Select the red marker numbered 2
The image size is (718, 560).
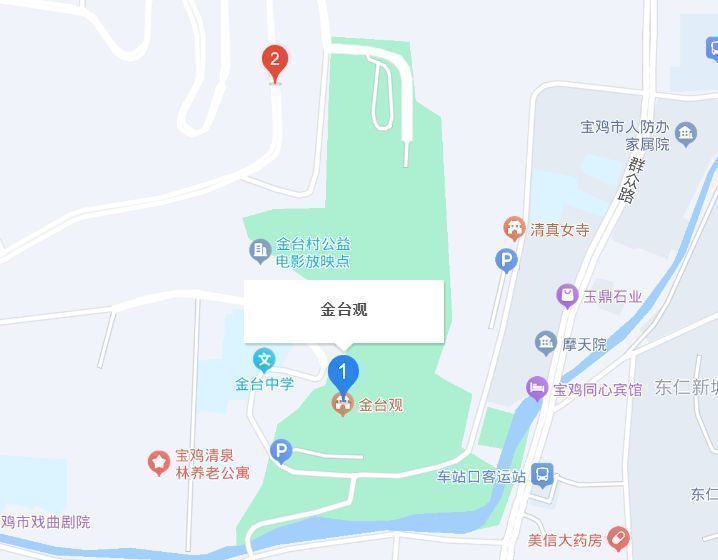(x=275, y=61)
